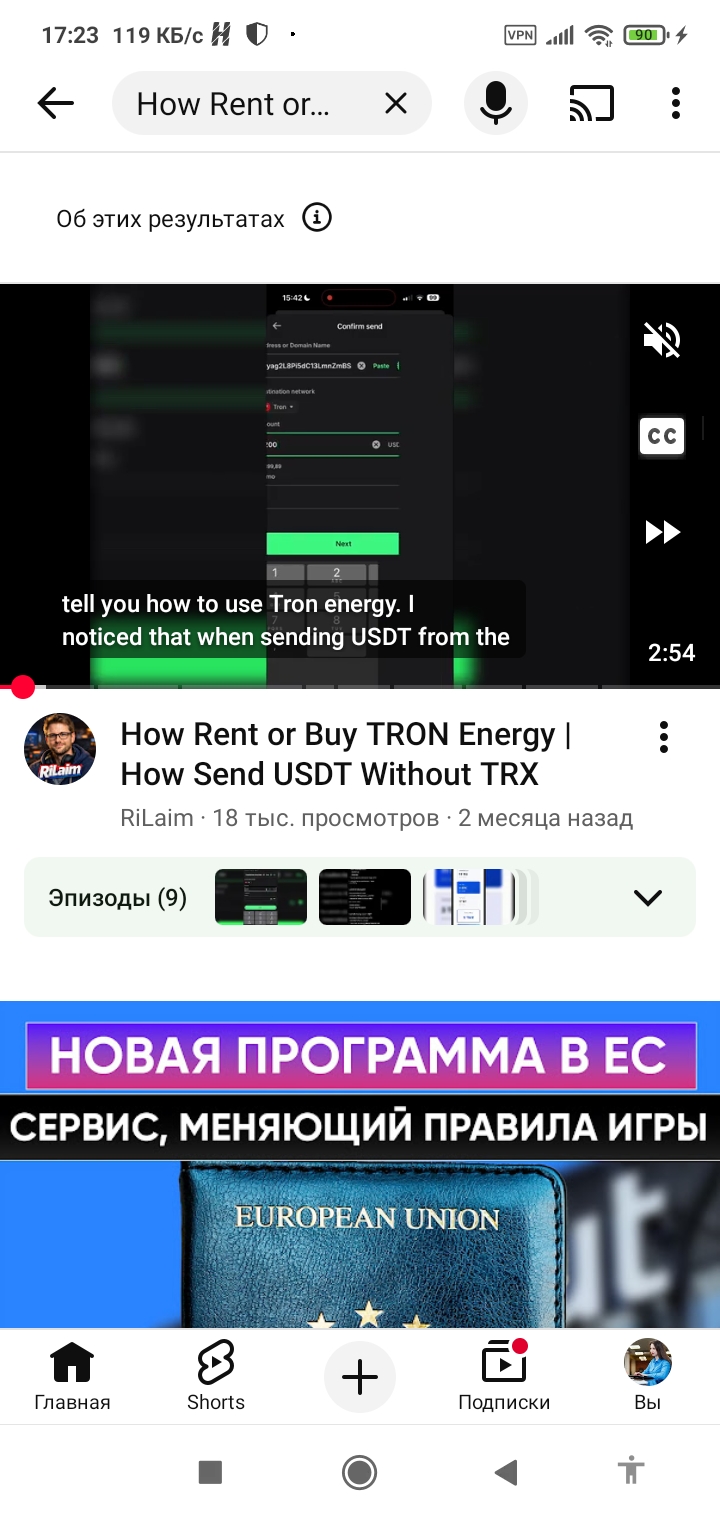This screenshot has width=720, height=1520.
Task: Open the cast to device option
Action: pos(591,103)
